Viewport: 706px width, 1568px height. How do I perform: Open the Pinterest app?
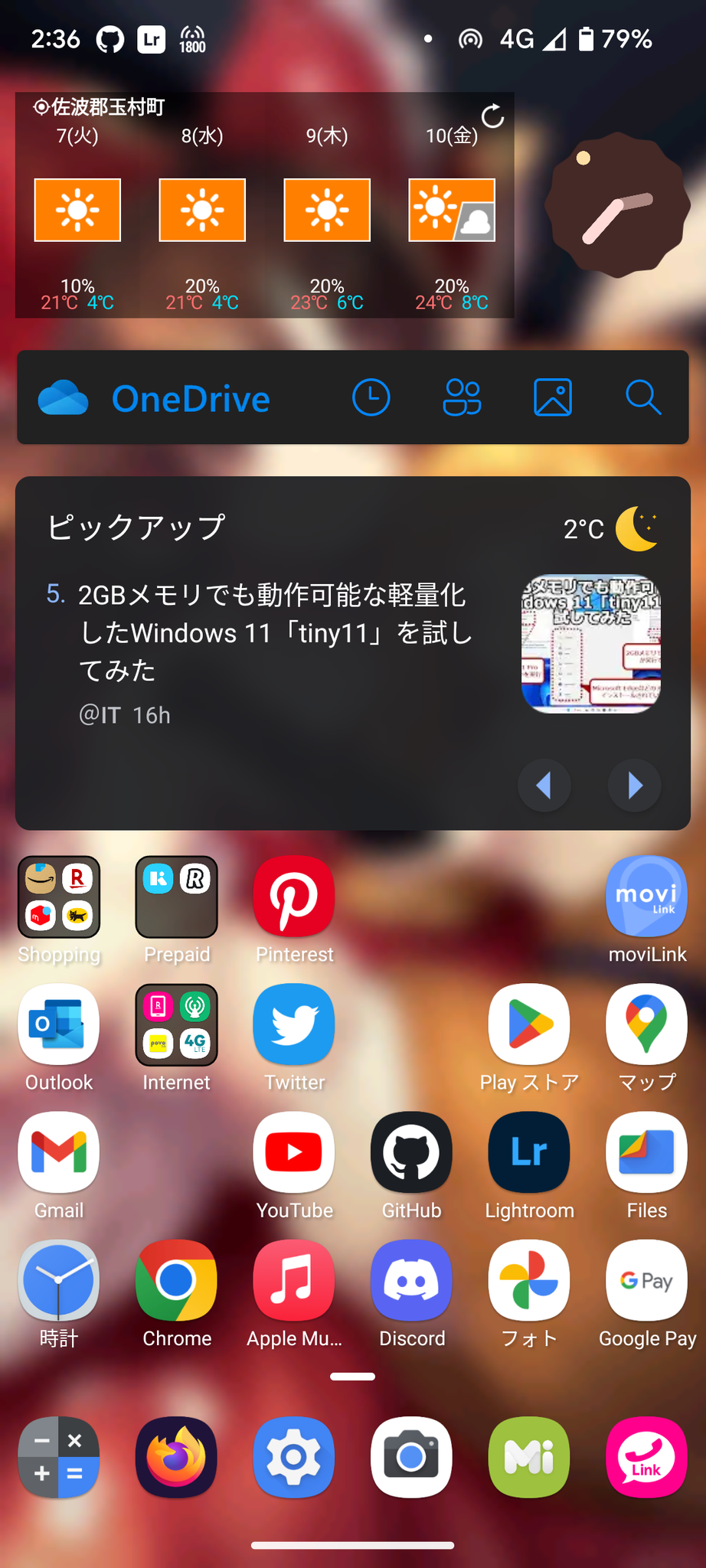(x=293, y=896)
